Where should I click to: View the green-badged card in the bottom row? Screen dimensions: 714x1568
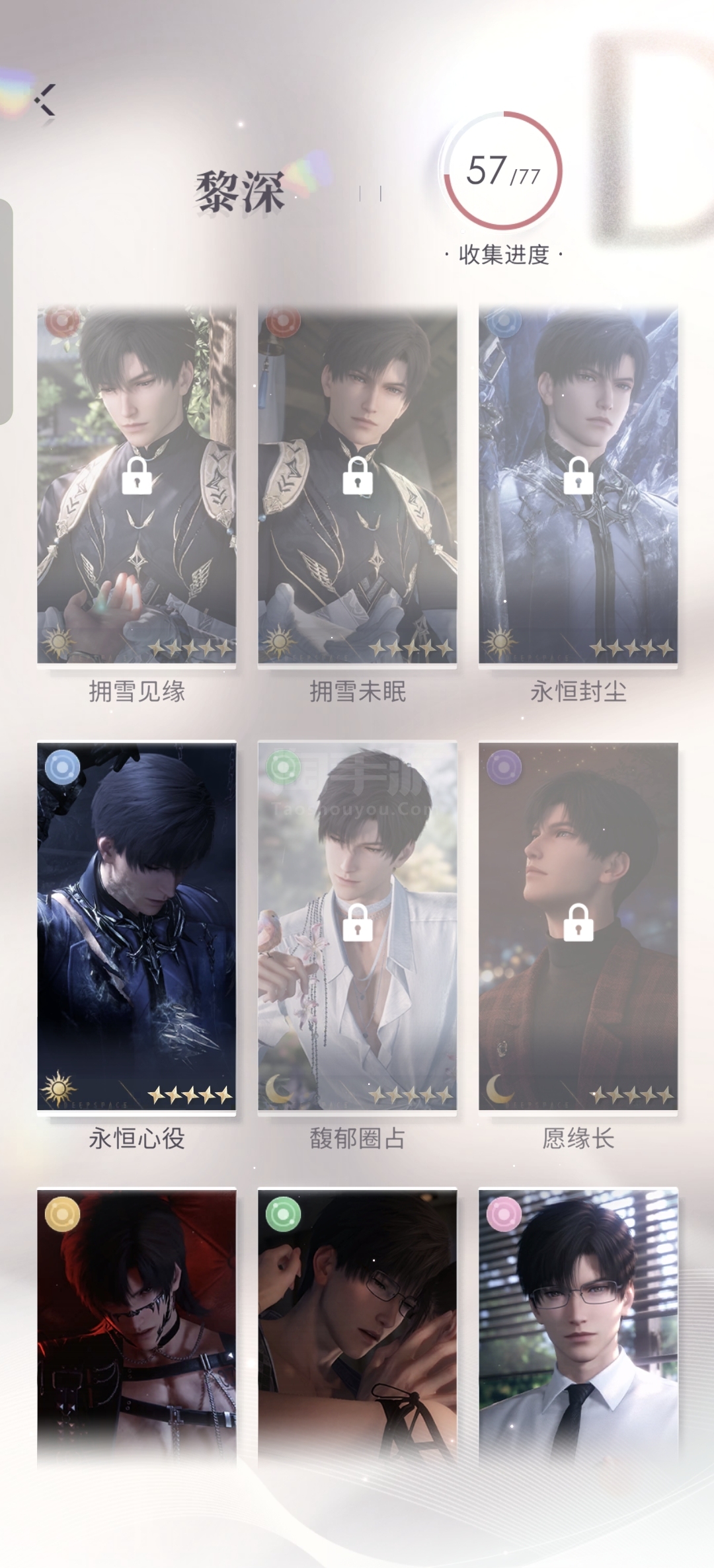click(358, 1328)
